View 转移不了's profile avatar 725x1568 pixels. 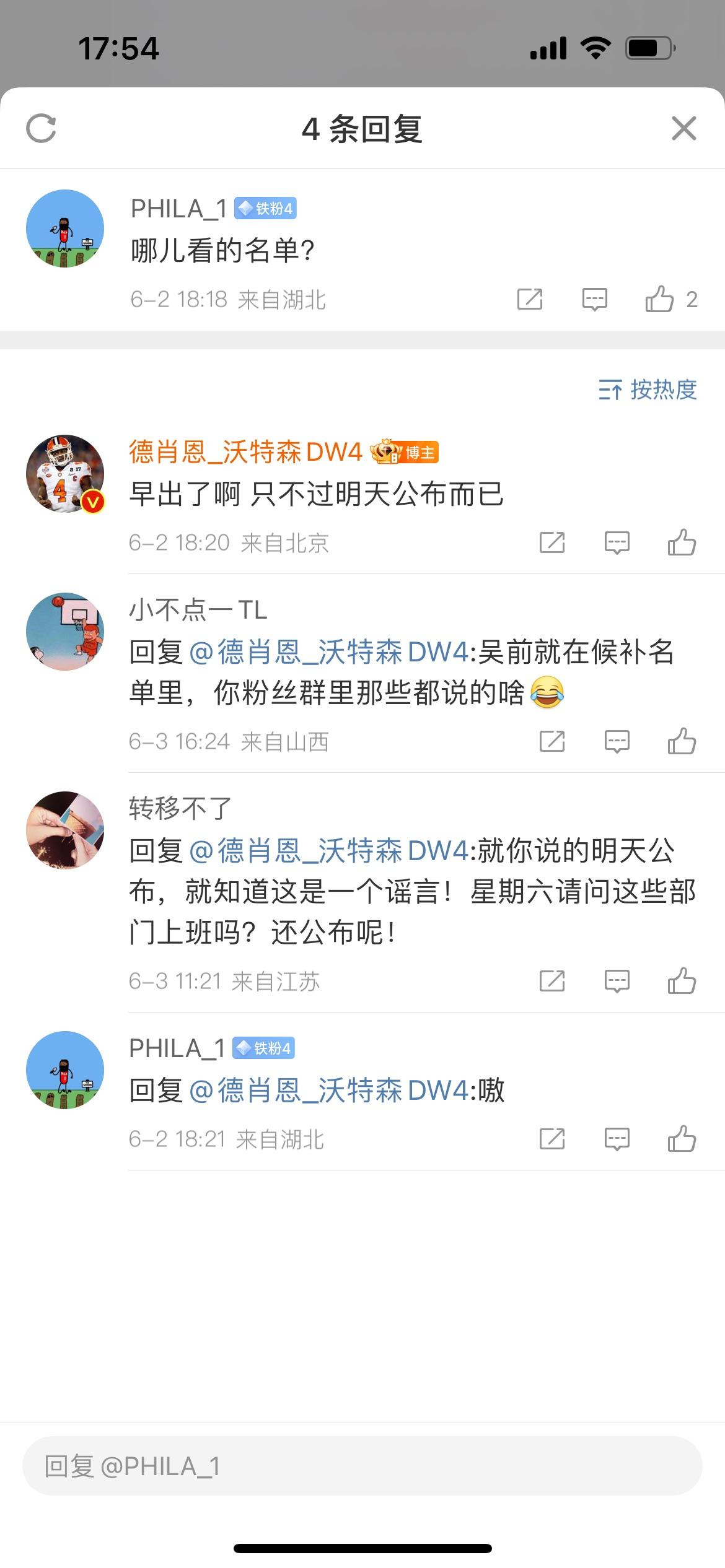click(65, 830)
